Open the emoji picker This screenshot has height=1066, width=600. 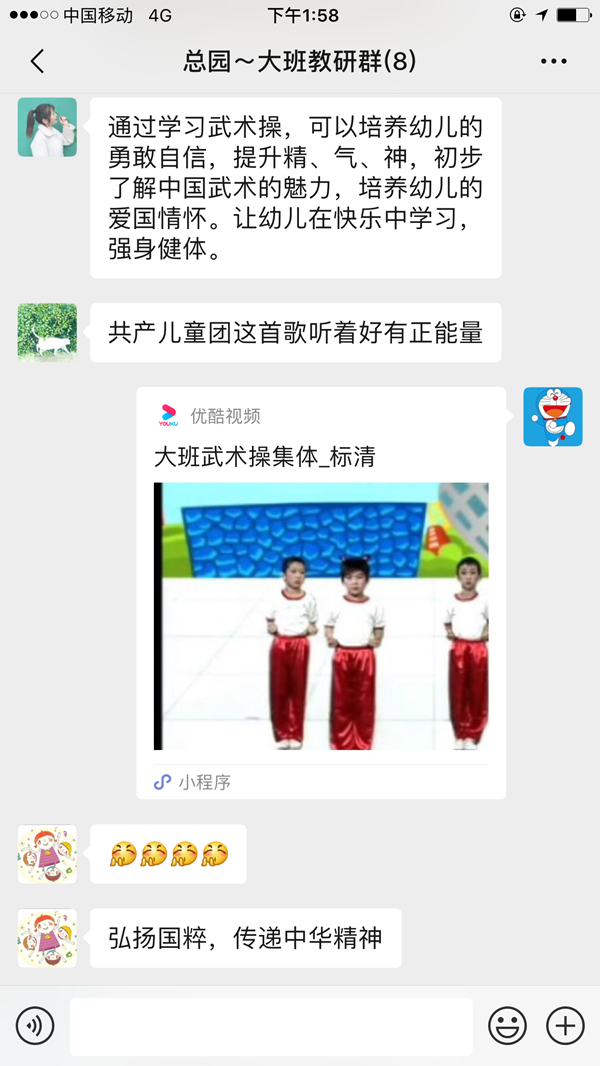(x=507, y=1026)
